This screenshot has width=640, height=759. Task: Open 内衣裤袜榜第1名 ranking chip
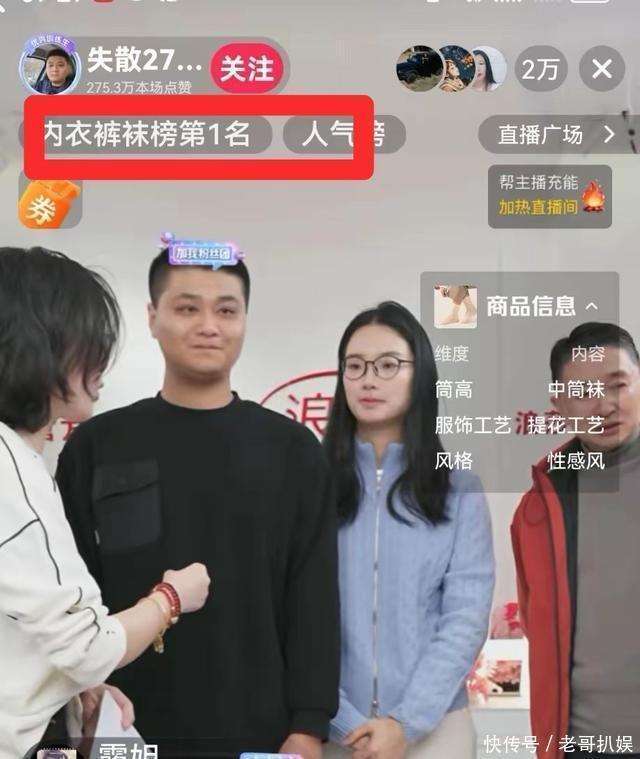pos(147,134)
